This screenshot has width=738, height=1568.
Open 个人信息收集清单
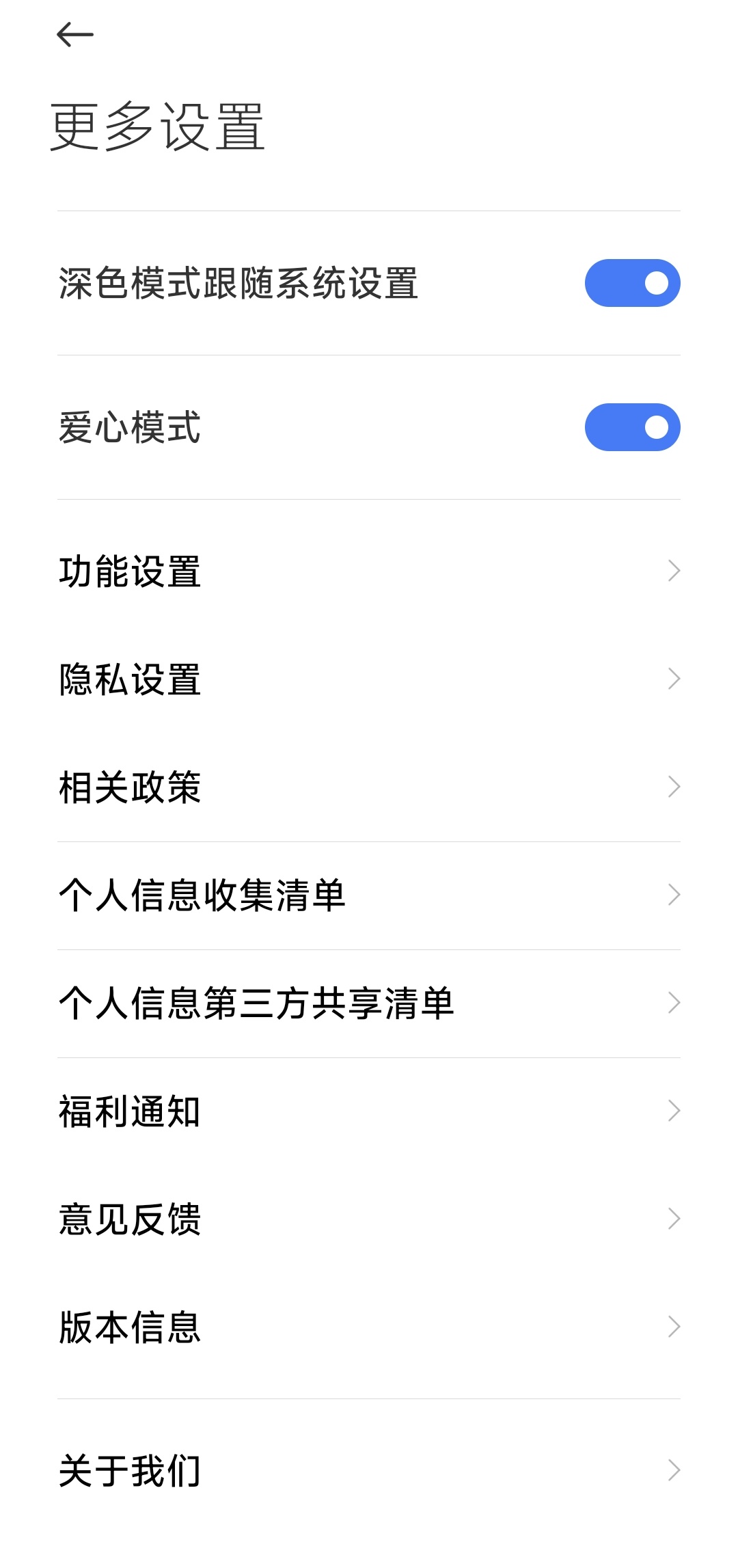point(369,895)
